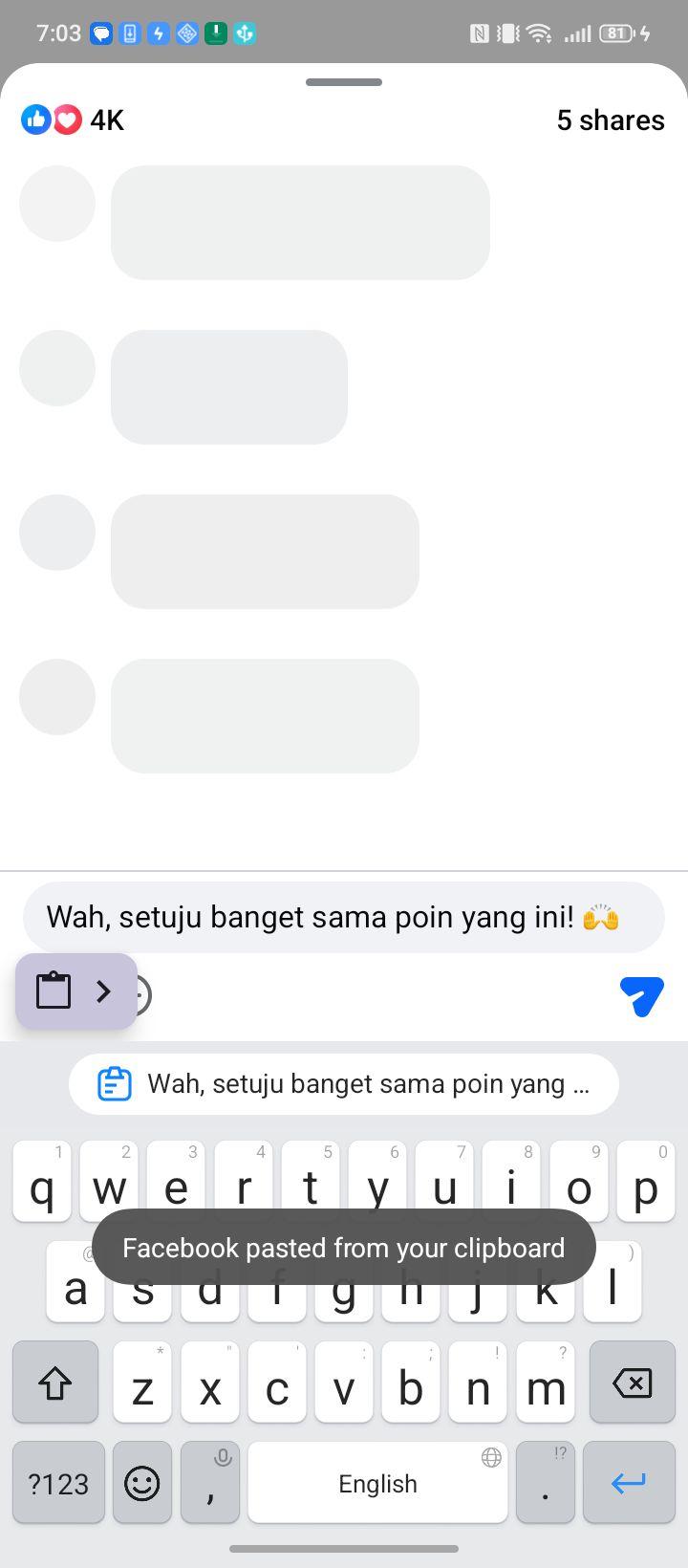Open the emoji keyboard key
The image size is (688, 1568).
point(142,1483)
